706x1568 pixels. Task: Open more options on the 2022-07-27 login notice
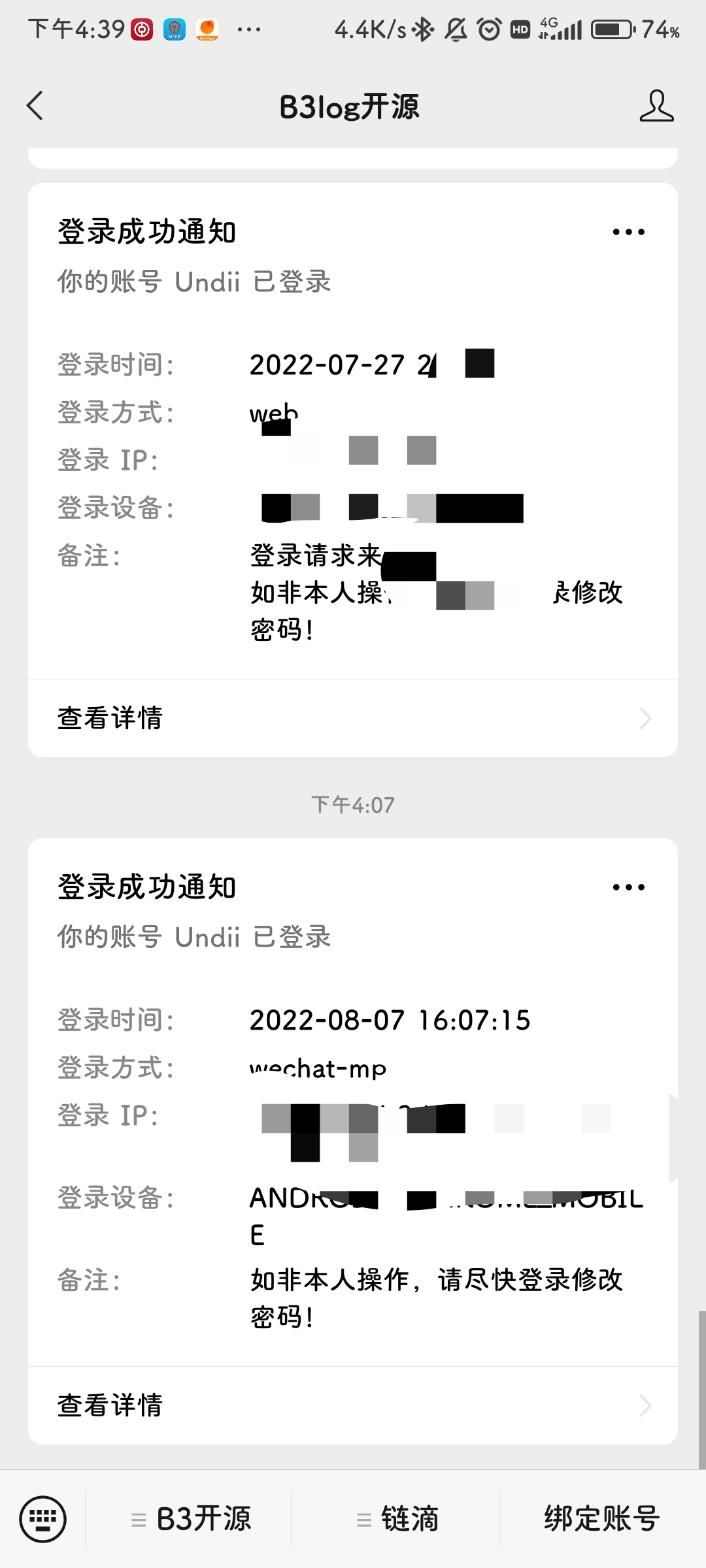pyautogui.click(x=628, y=232)
